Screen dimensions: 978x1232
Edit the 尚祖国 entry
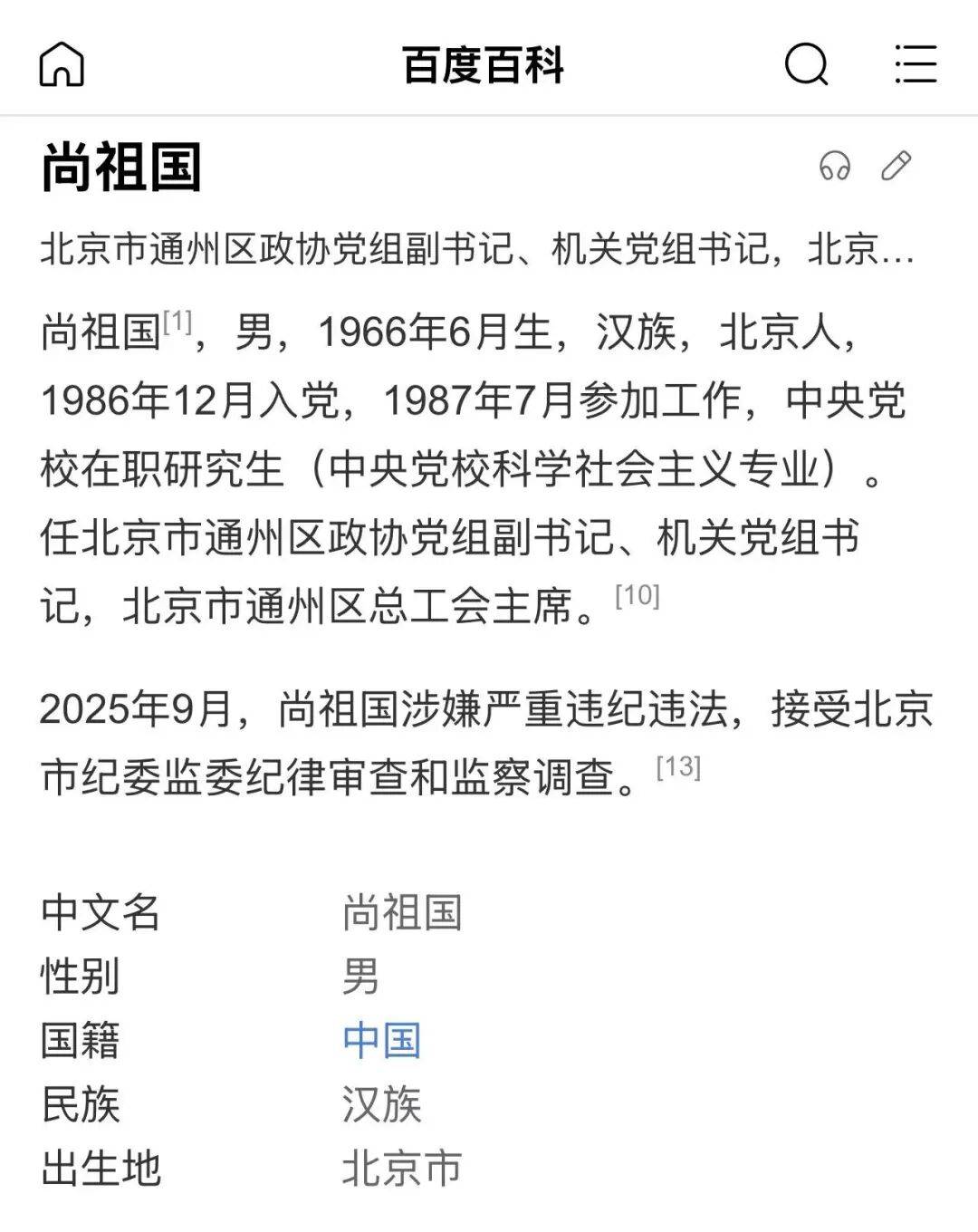[x=896, y=167]
